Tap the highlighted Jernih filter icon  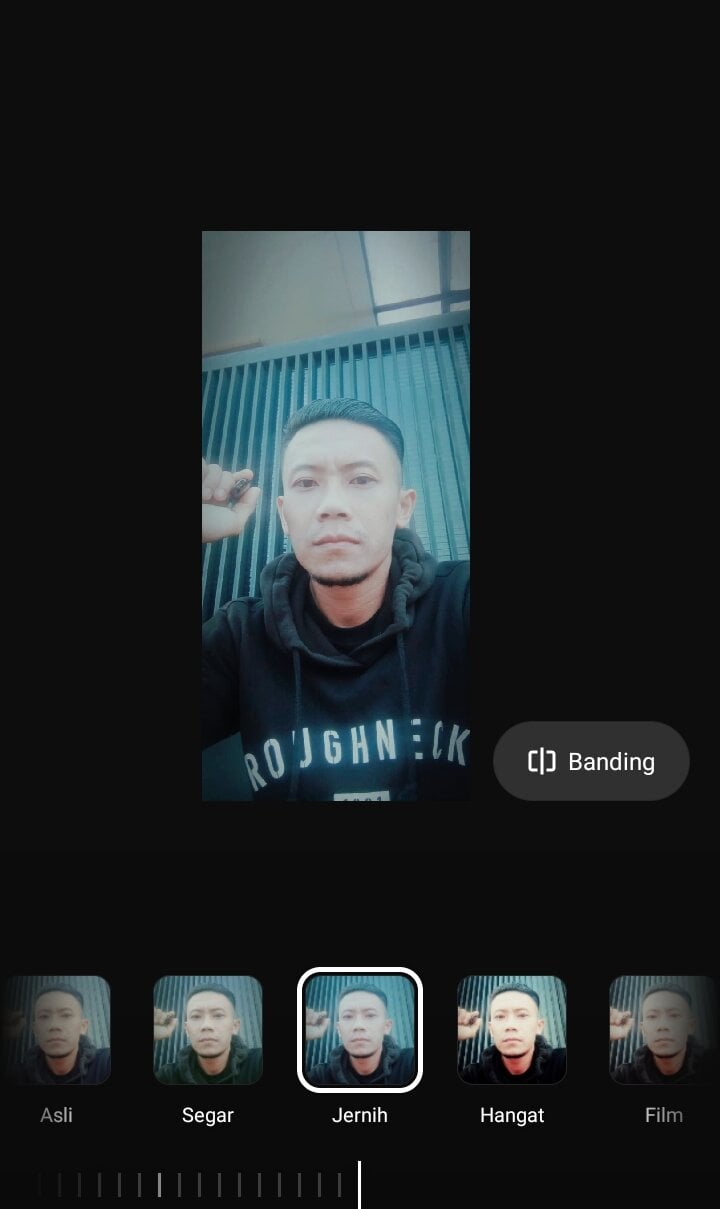pyautogui.click(x=360, y=1030)
